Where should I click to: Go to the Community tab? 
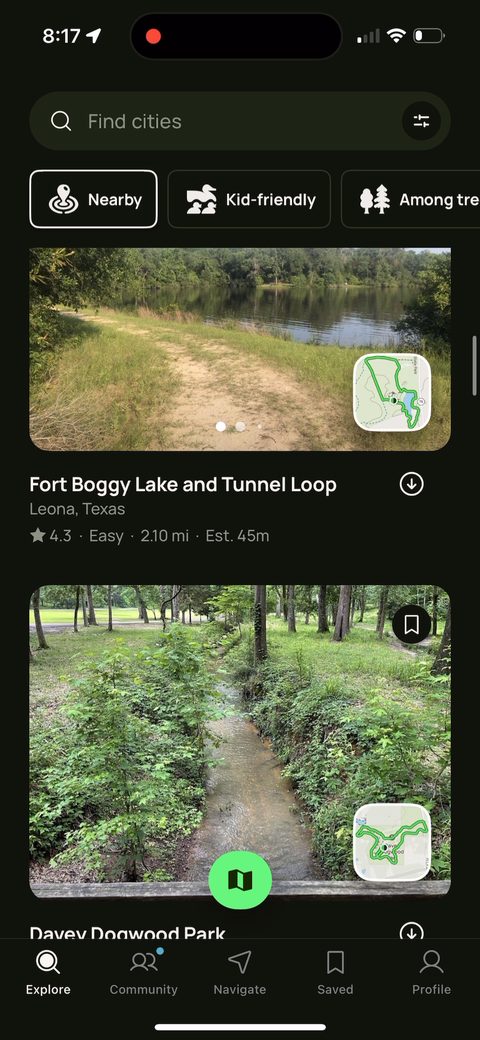point(144,972)
